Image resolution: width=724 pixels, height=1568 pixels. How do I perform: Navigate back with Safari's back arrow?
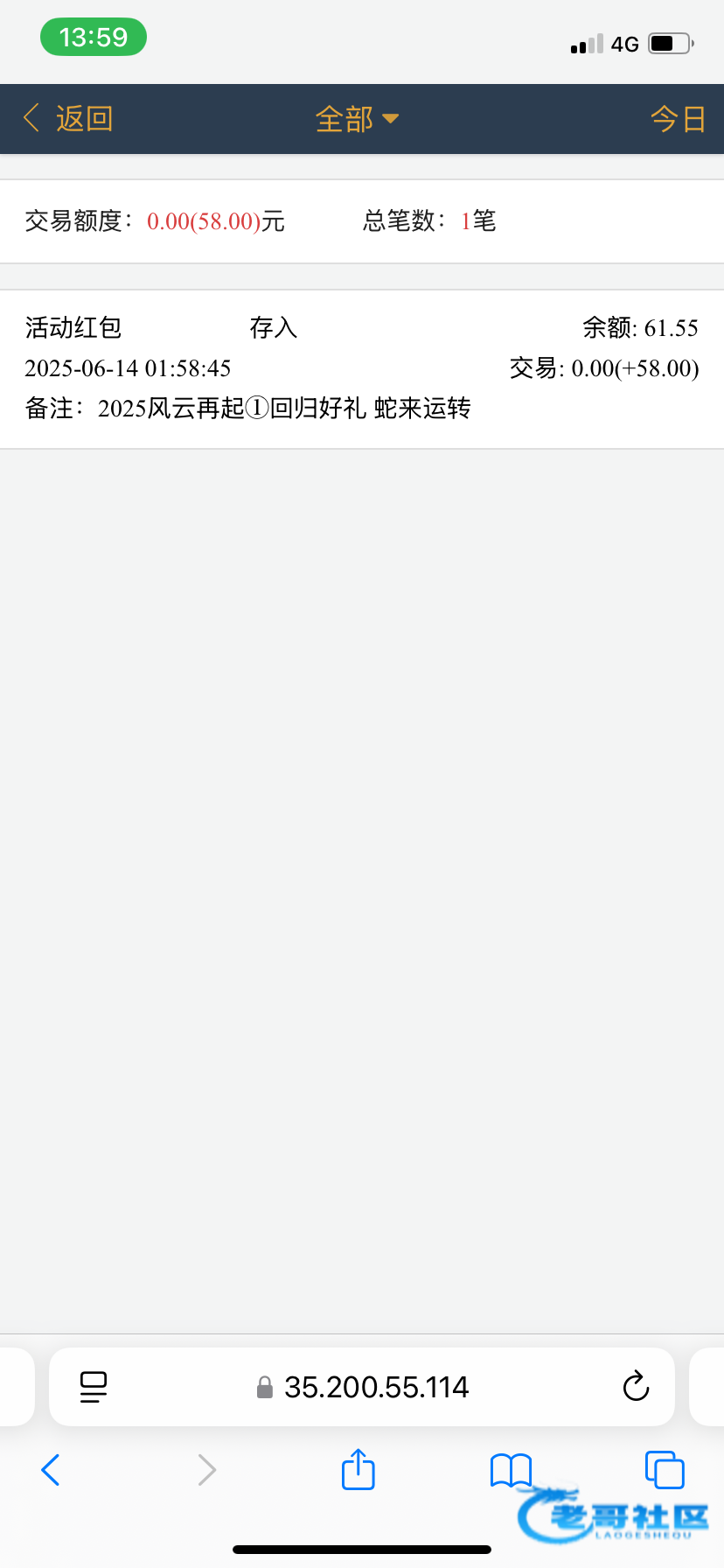[51, 1470]
